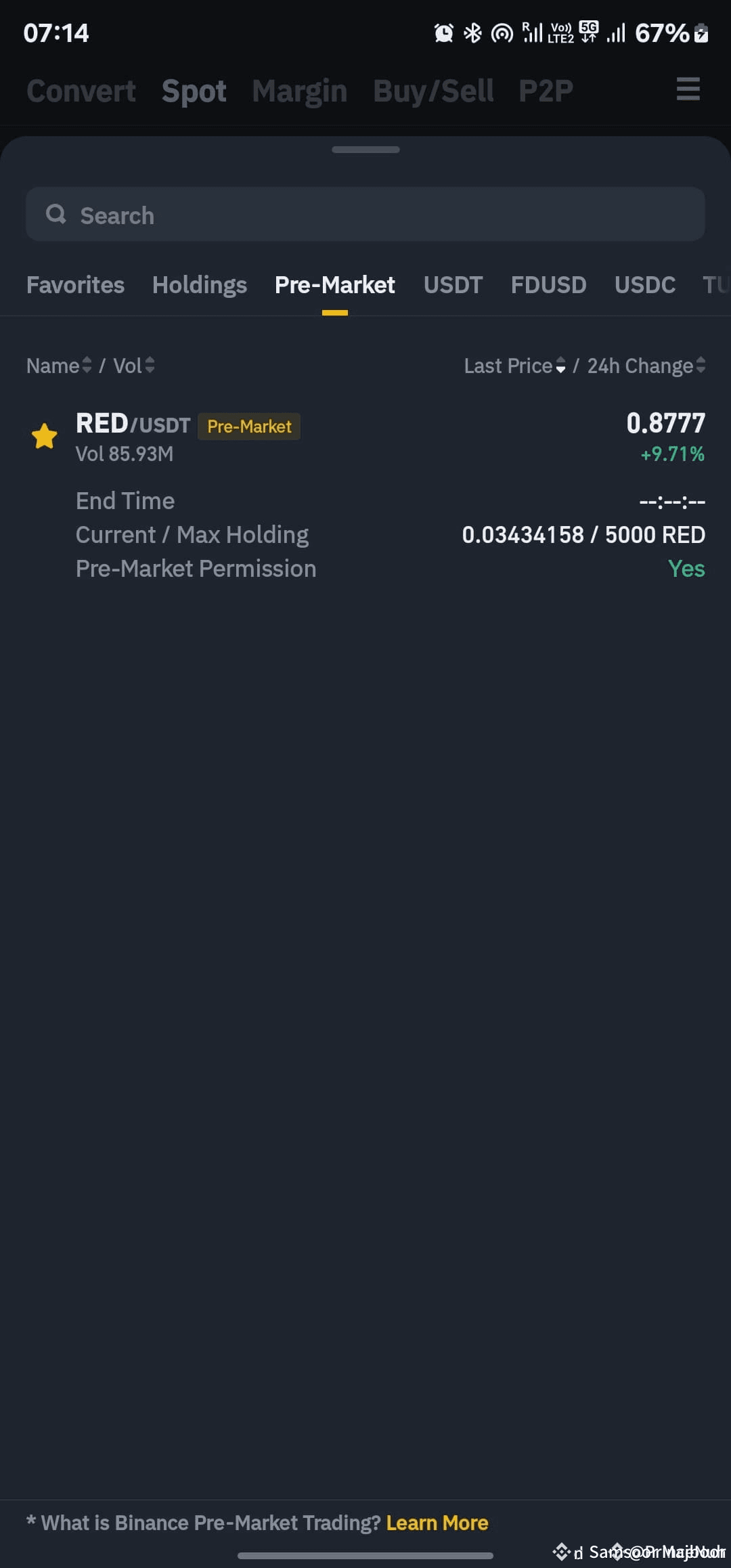731x1568 pixels.
Task: Switch to the USDT market tab
Action: pos(453,284)
